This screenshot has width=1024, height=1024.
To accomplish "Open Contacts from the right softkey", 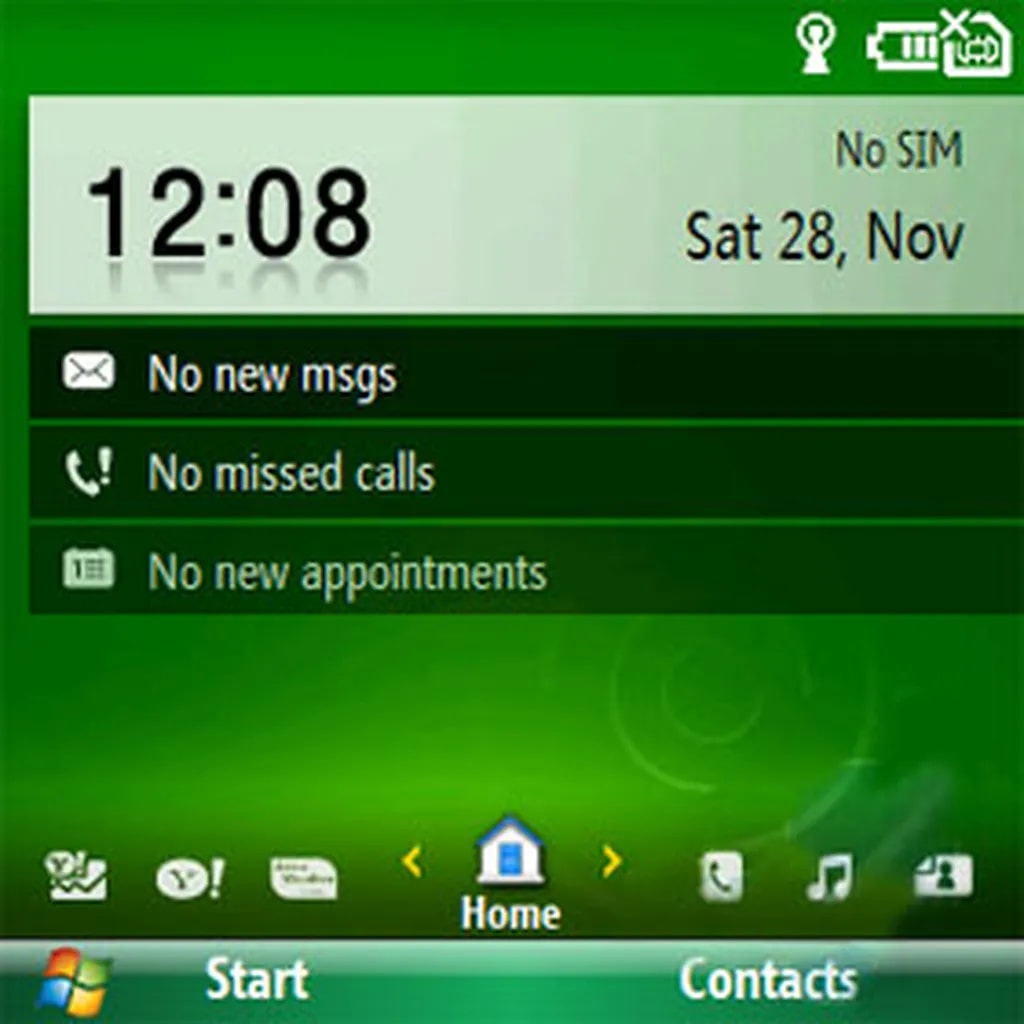I will click(x=768, y=980).
